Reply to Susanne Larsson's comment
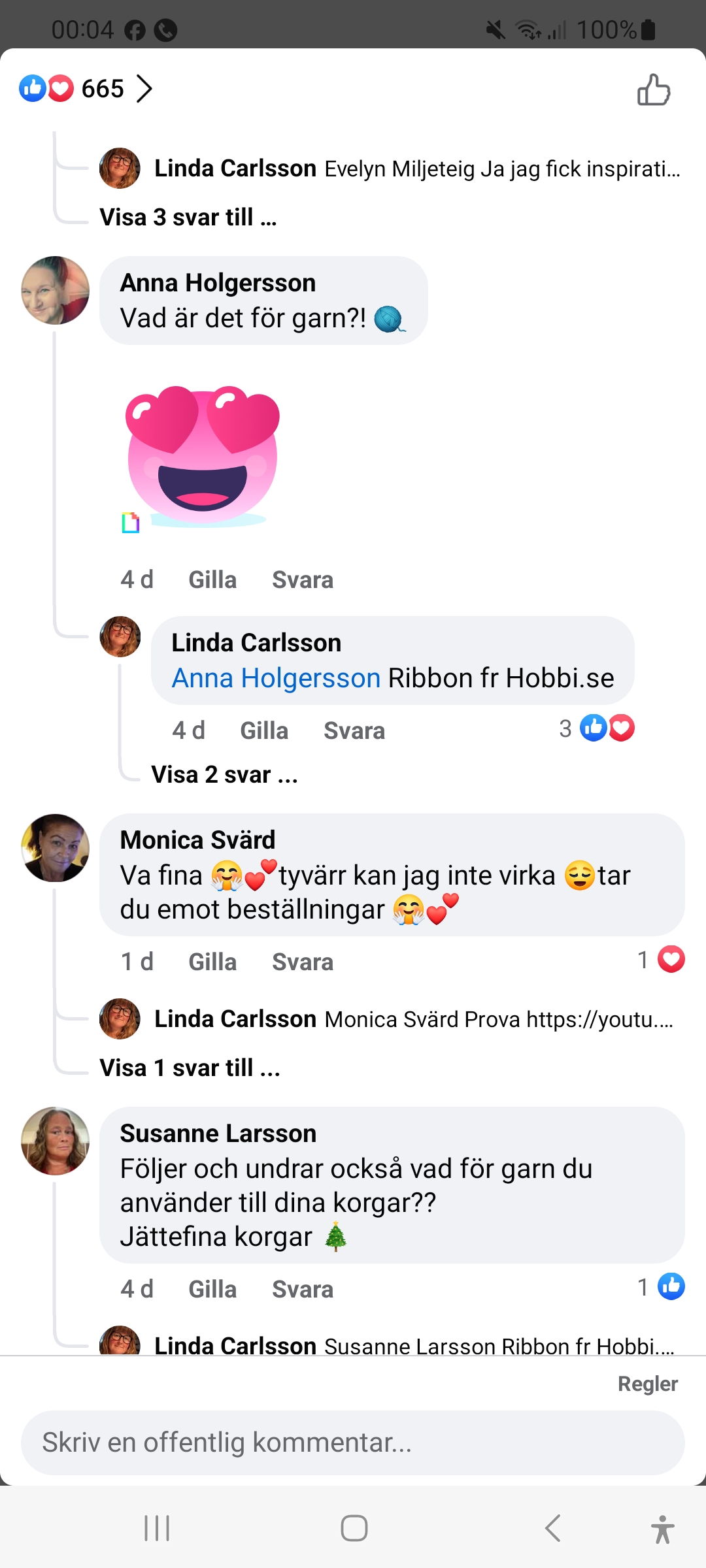 click(x=303, y=1289)
